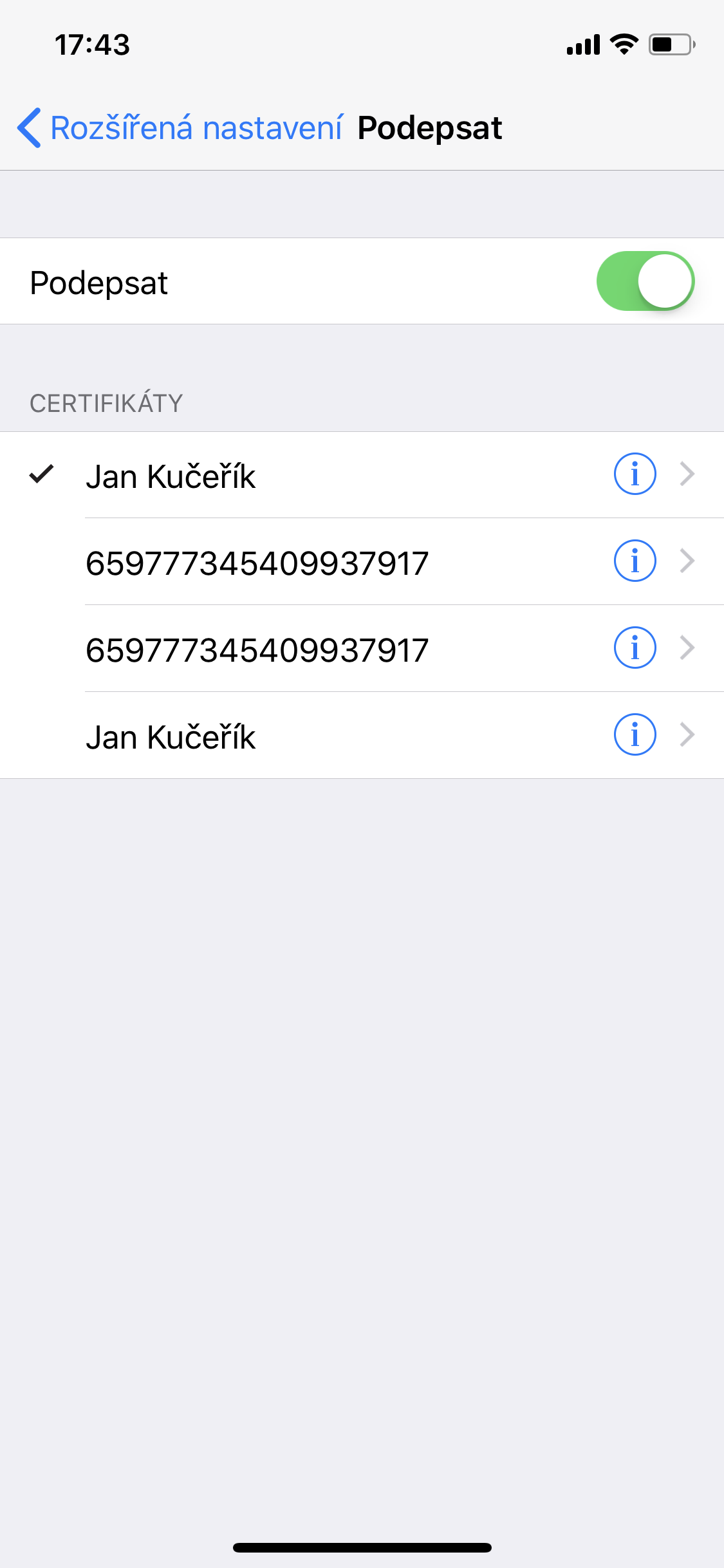Image resolution: width=724 pixels, height=1568 pixels.
Task: Turn off the Podepsat switch
Action: 645,281
